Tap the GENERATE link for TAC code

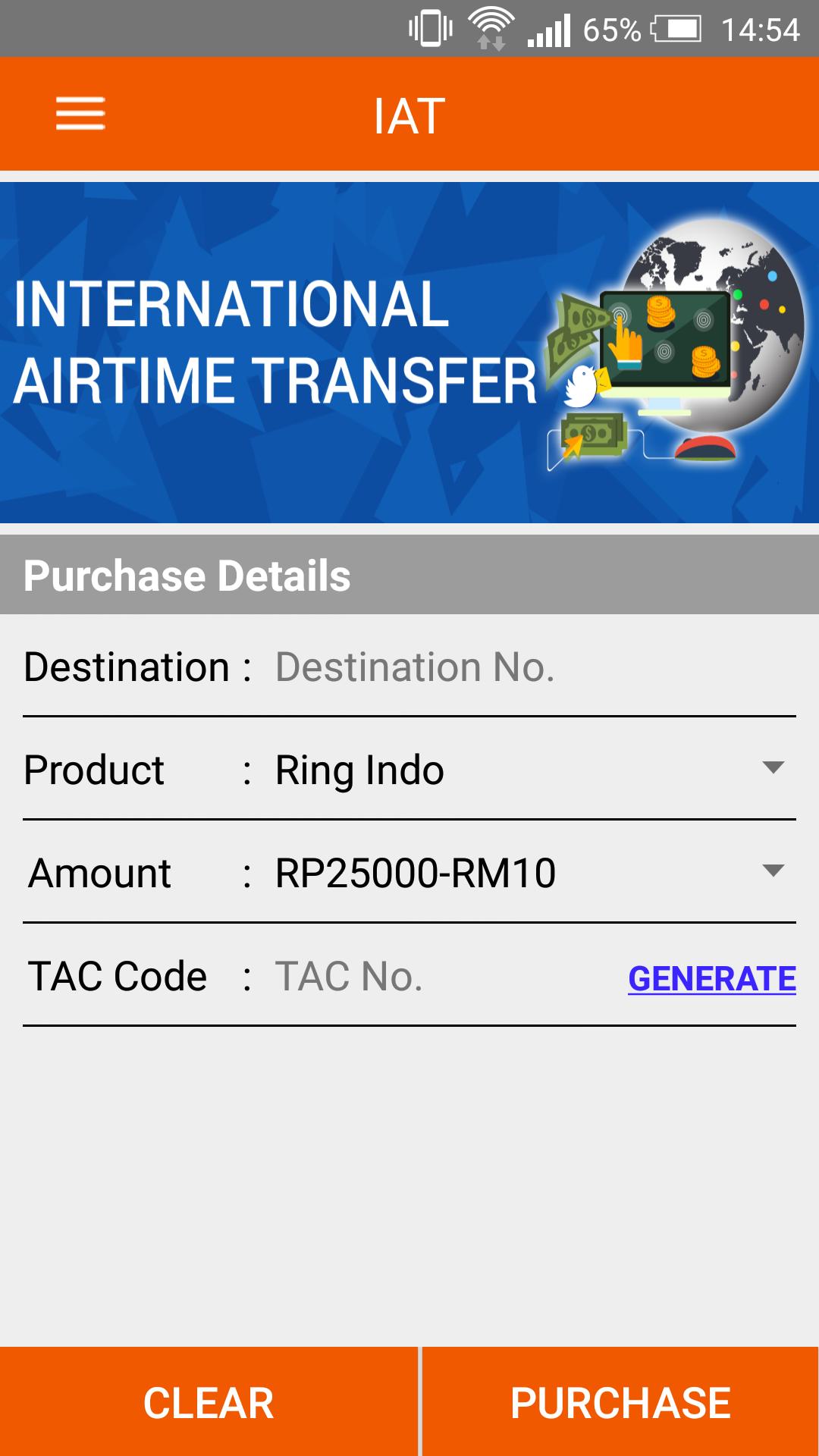pos(711,978)
